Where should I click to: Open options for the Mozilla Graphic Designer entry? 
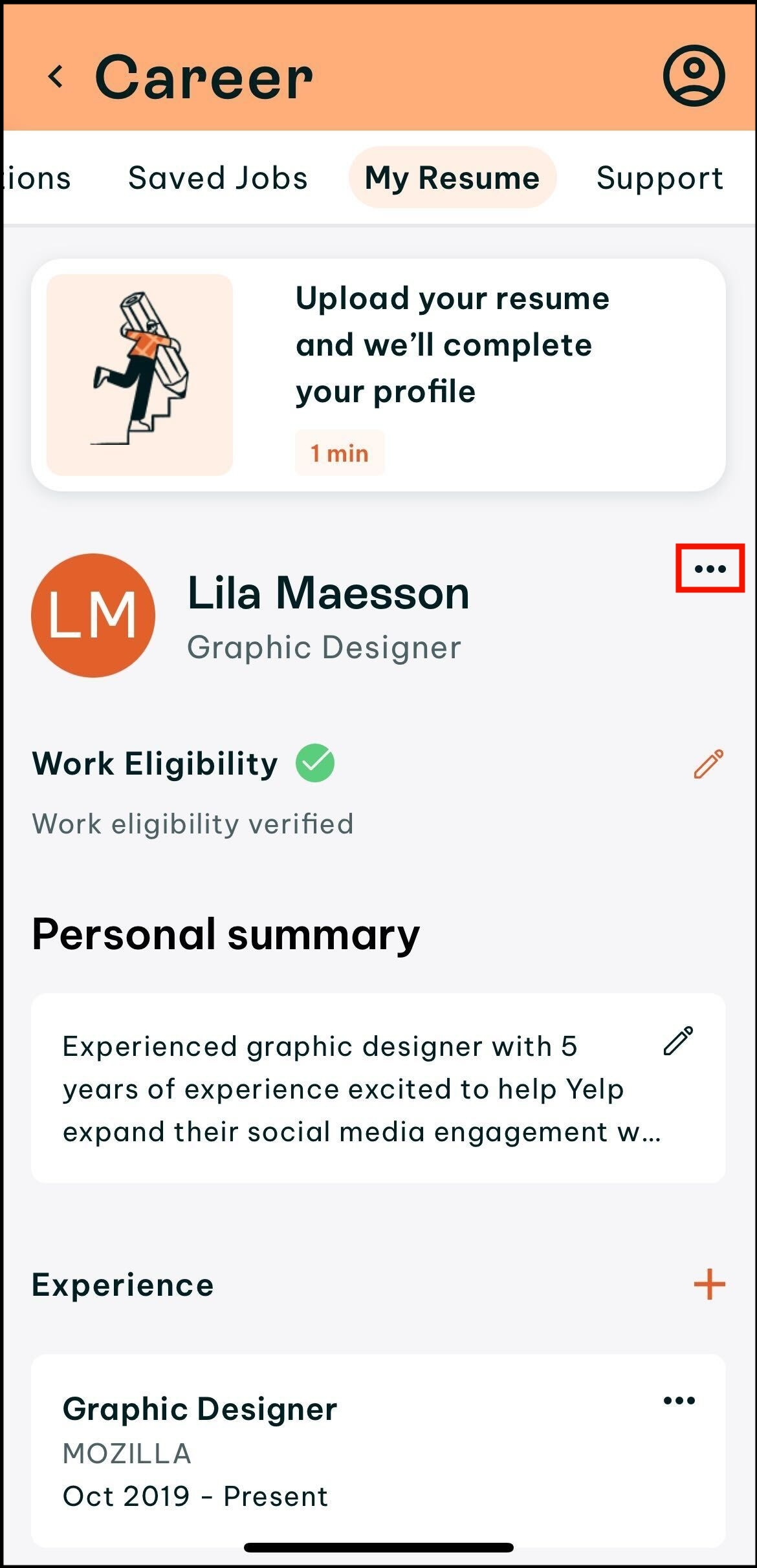click(x=679, y=1401)
